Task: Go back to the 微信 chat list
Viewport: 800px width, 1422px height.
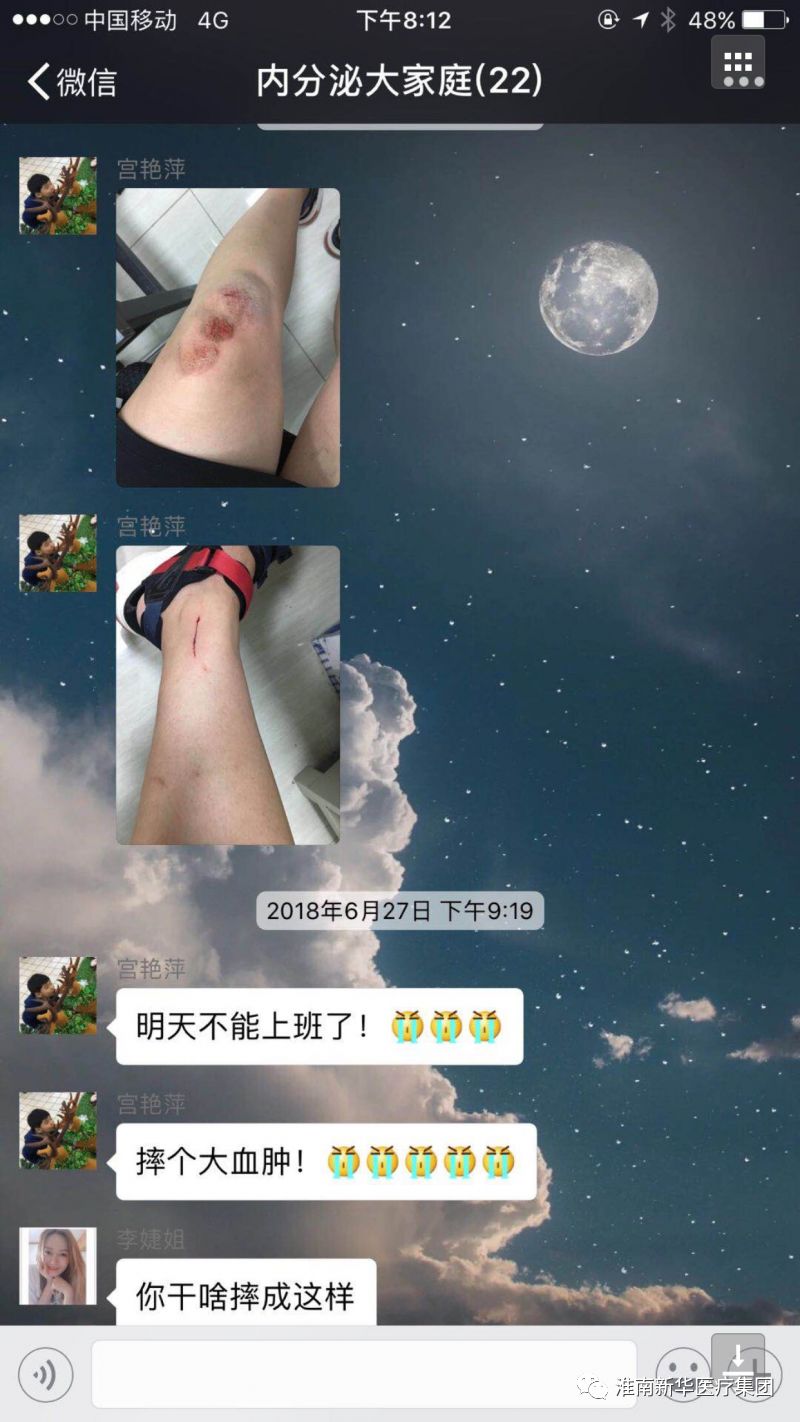Action: pyautogui.click(x=72, y=81)
